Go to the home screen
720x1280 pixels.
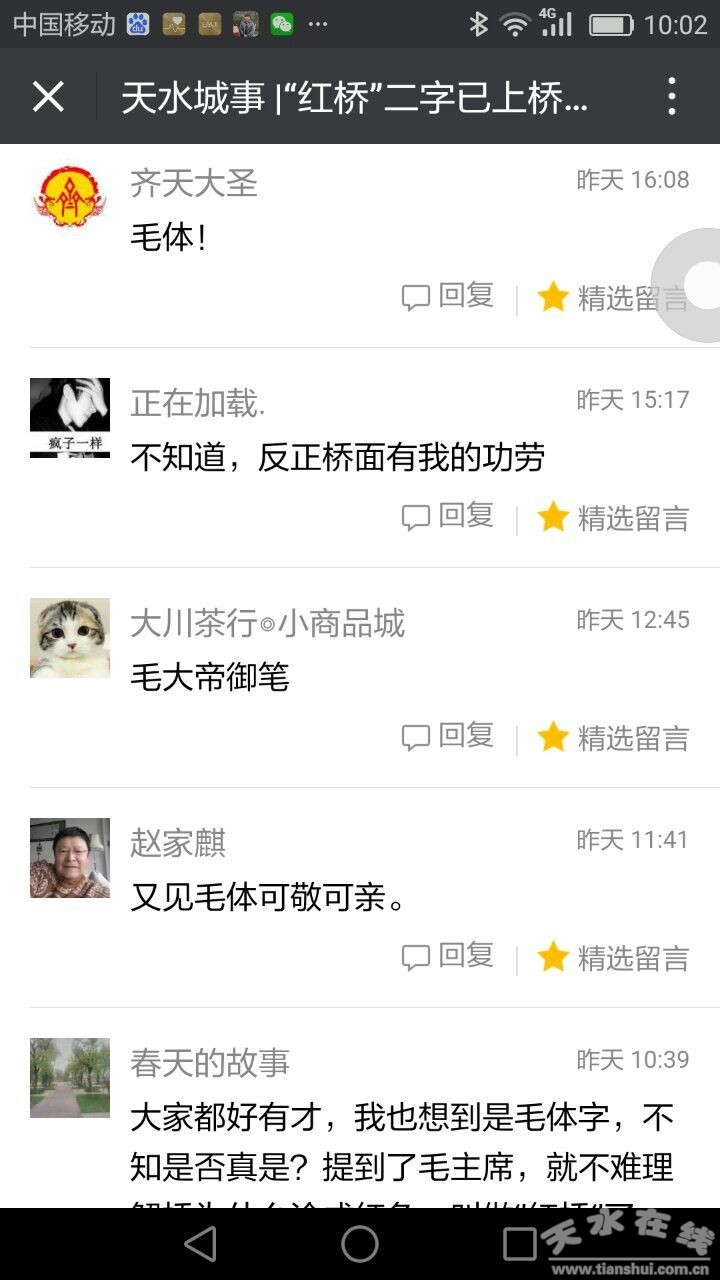pos(360,1243)
